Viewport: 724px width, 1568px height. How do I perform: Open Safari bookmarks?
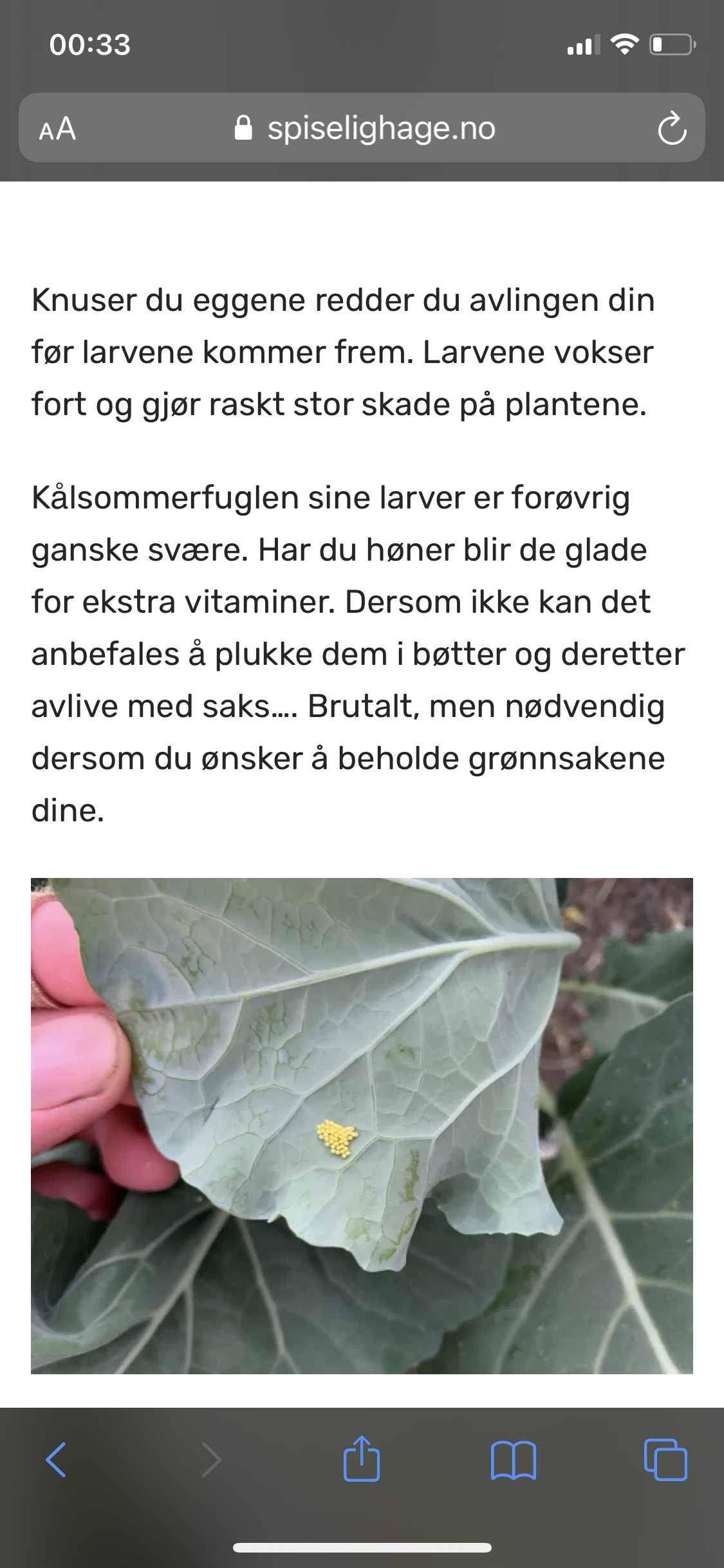(513, 1459)
